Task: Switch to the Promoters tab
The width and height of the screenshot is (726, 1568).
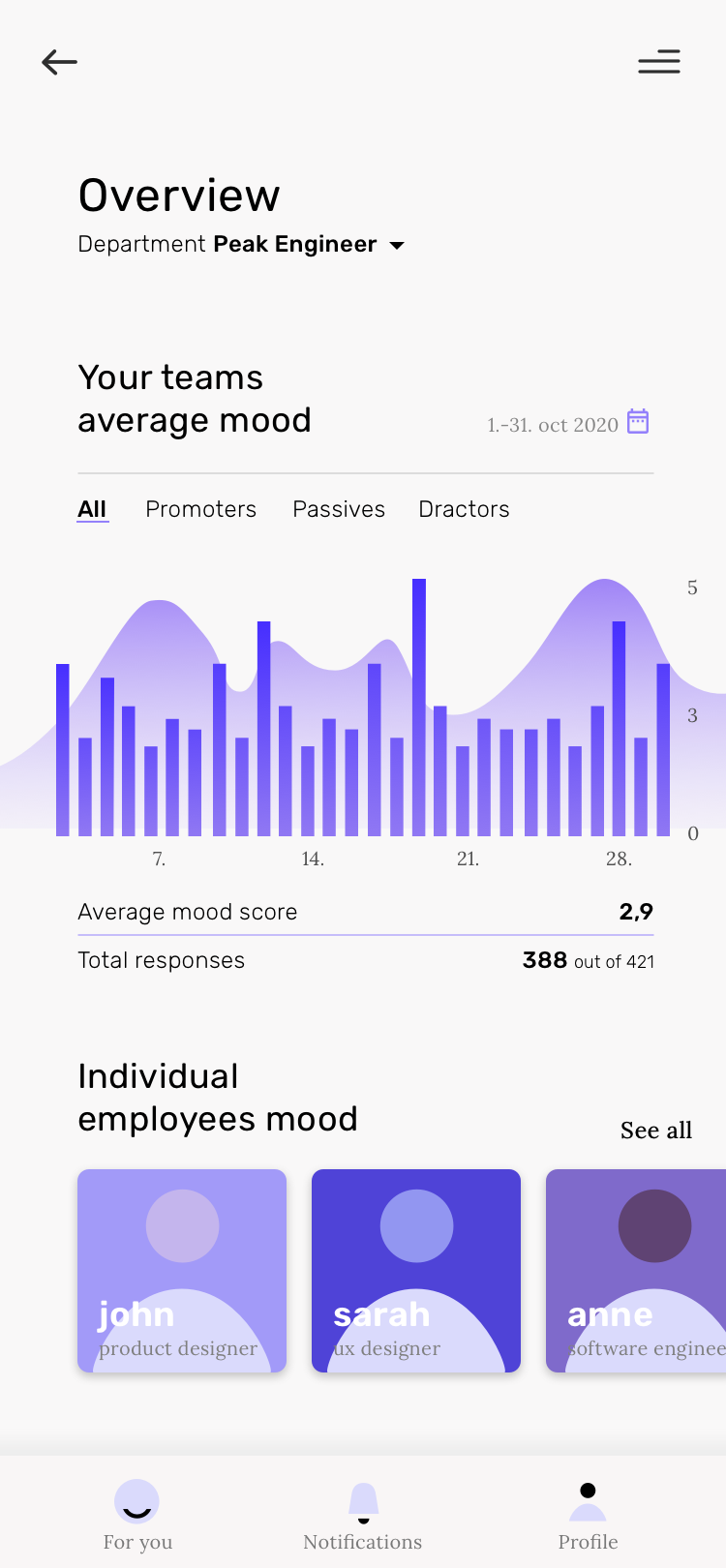Action: [x=200, y=509]
